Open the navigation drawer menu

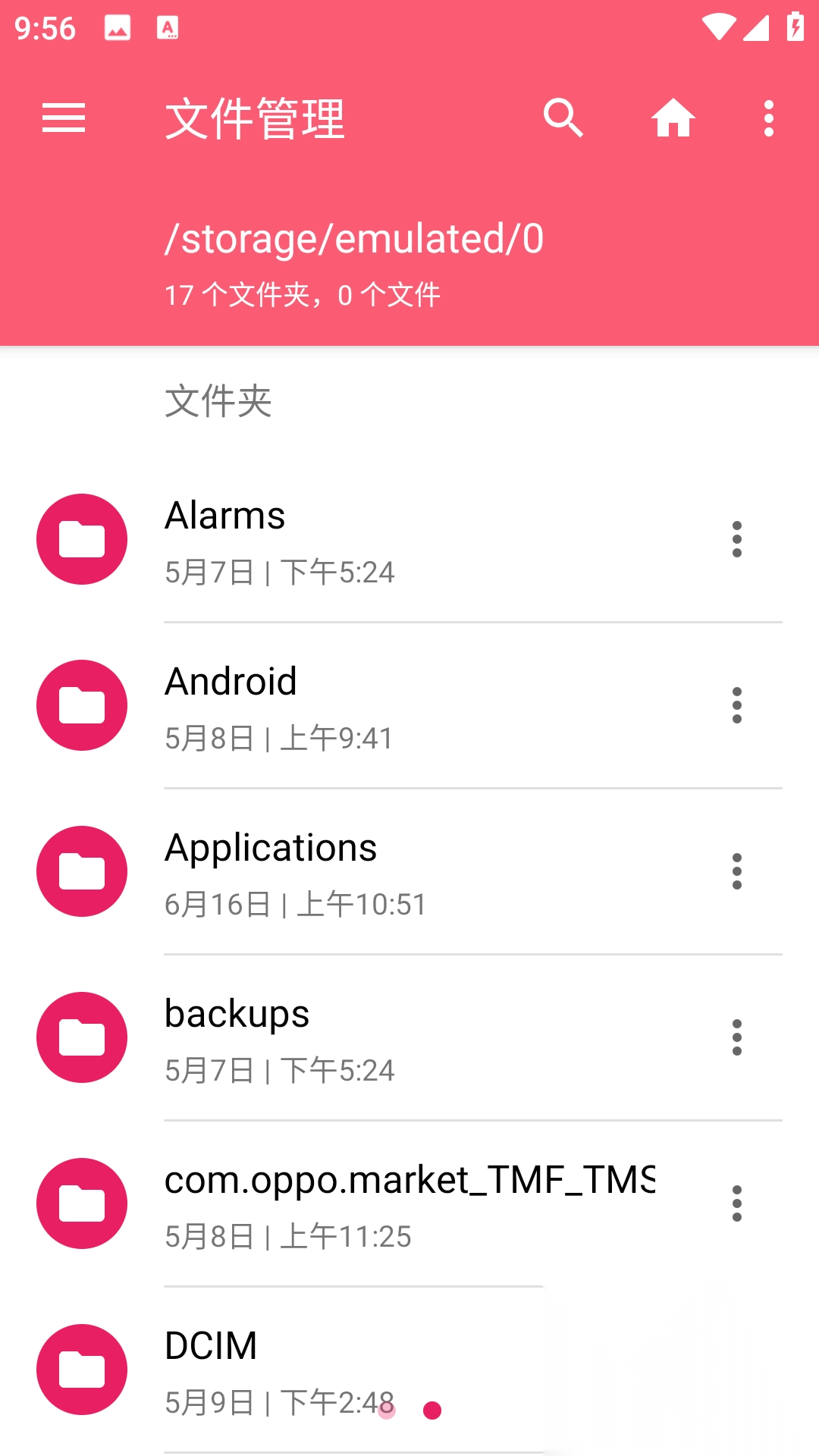coord(64,118)
